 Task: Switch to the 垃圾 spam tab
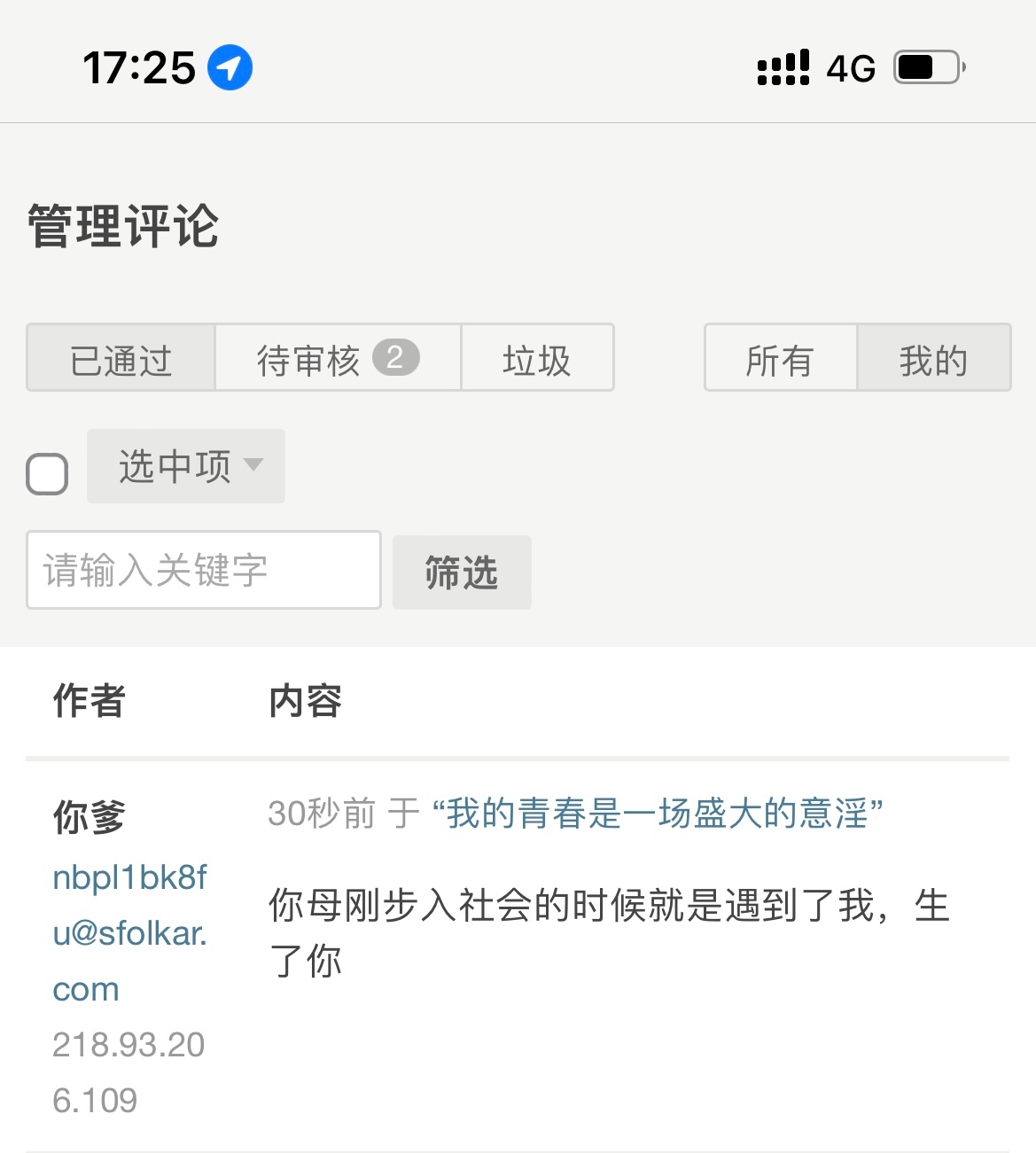coord(537,359)
